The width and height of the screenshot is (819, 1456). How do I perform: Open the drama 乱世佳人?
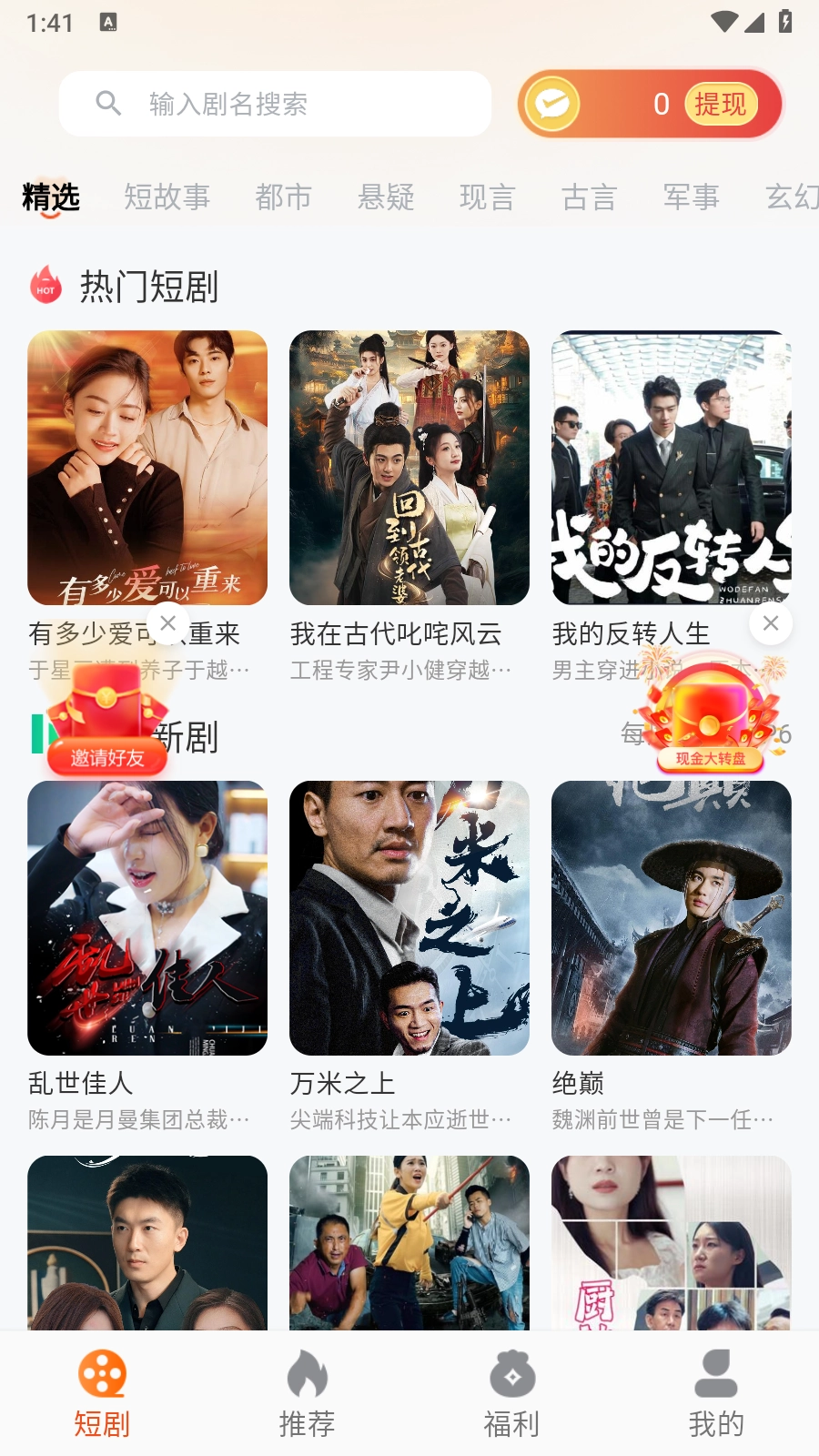pos(147,918)
